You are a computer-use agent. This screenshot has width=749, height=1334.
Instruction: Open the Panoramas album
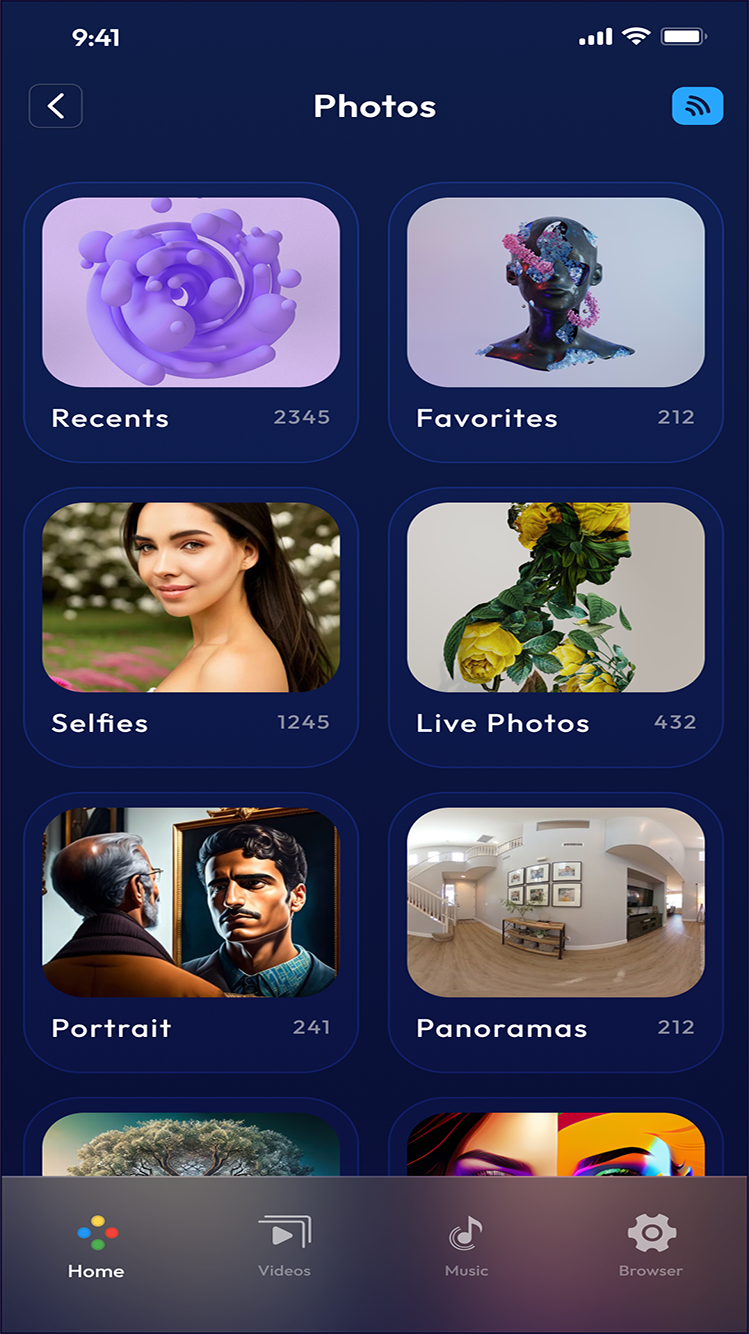[x=555, y=932]
